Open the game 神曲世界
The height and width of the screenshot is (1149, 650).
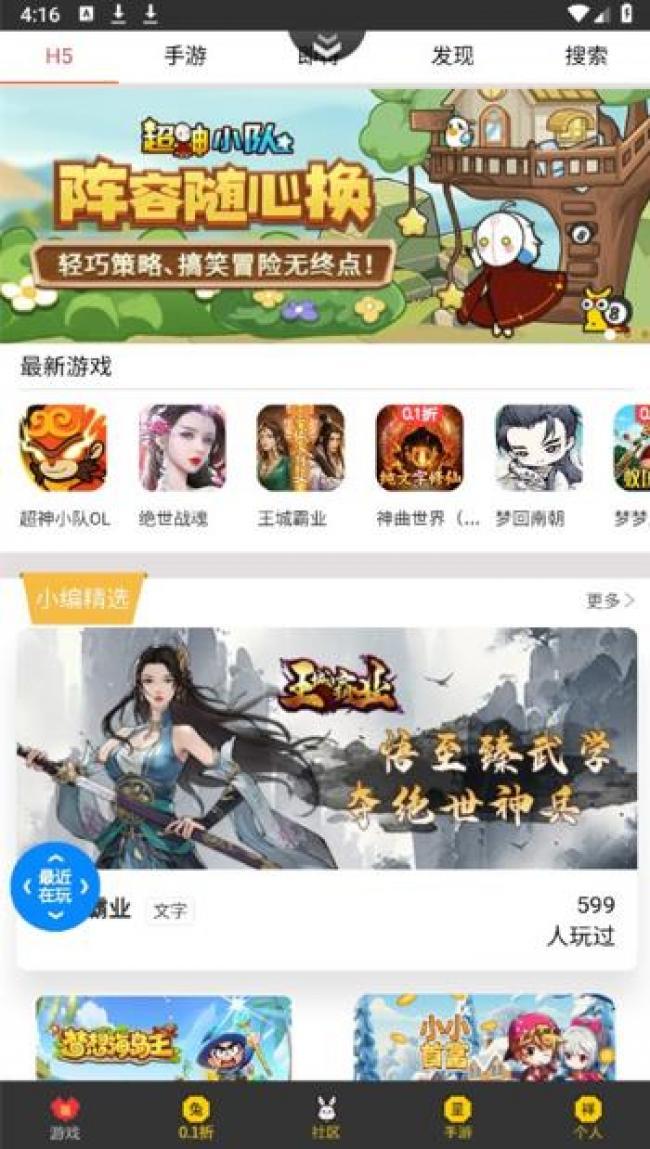tap(419, 448)
